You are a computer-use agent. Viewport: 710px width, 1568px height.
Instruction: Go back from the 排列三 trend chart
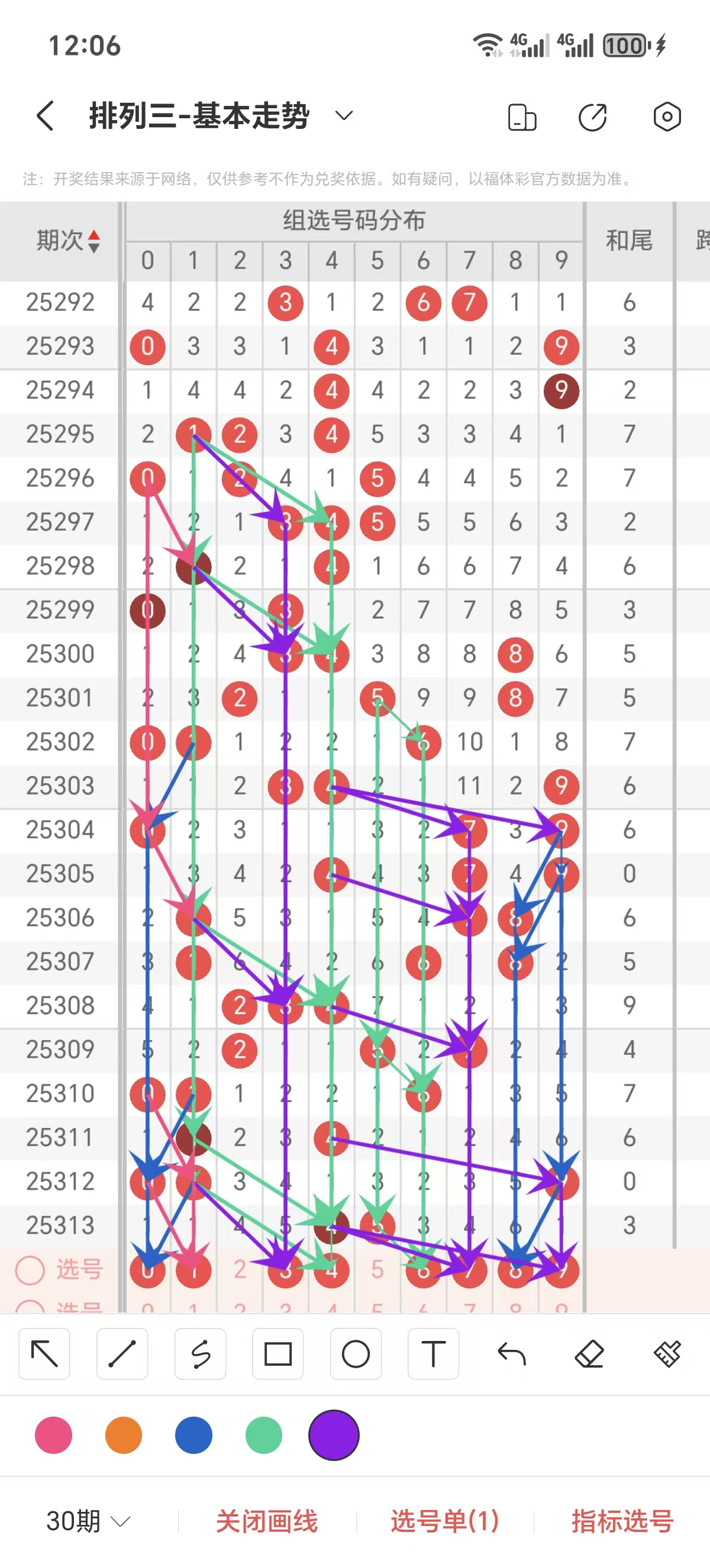click(x=46, y=116)
